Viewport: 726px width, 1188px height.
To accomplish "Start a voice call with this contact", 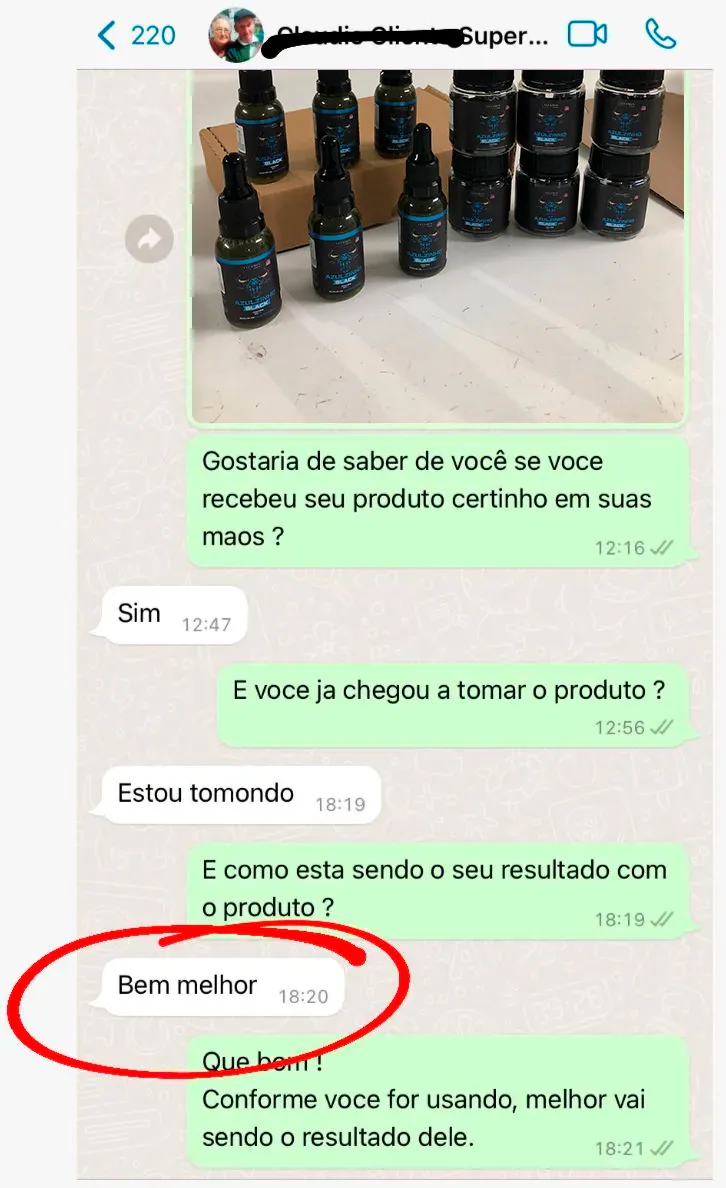I will tap(660, 35).
